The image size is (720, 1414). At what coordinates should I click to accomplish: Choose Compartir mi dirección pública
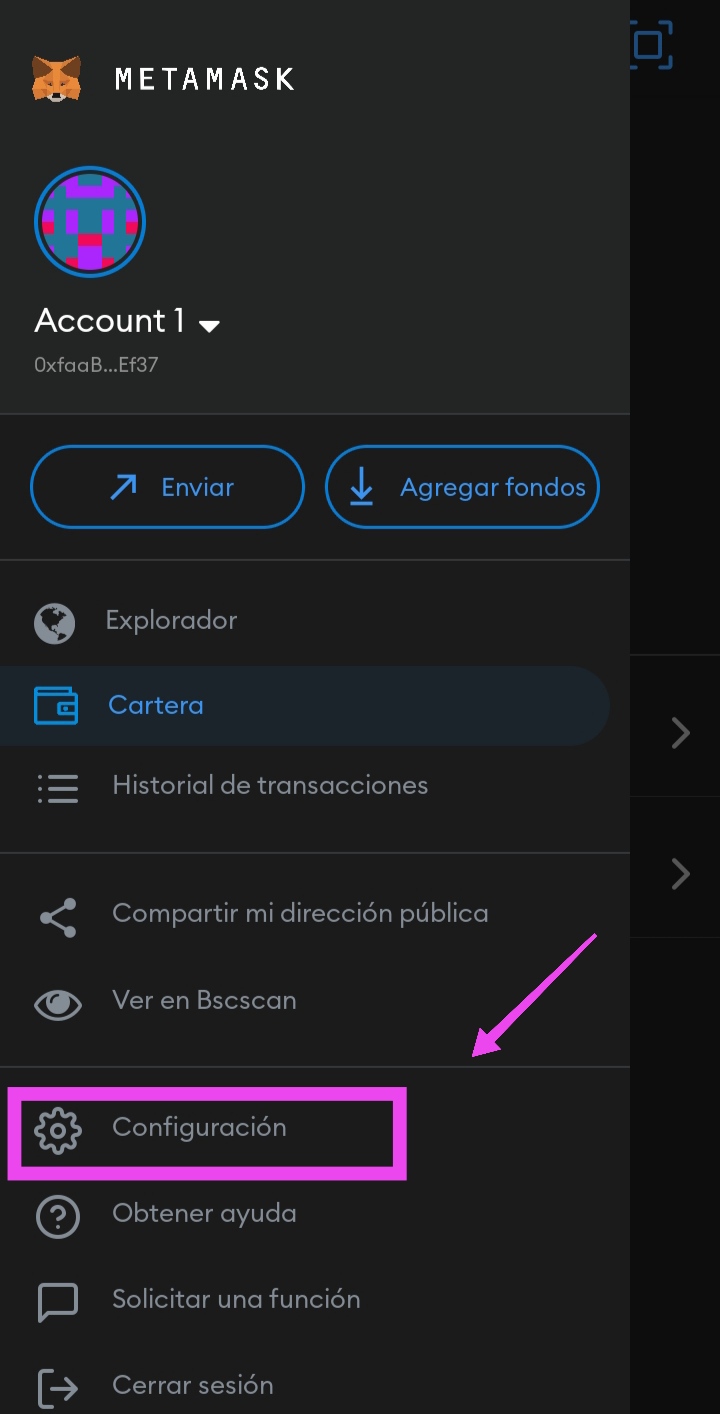click(300, 914)
